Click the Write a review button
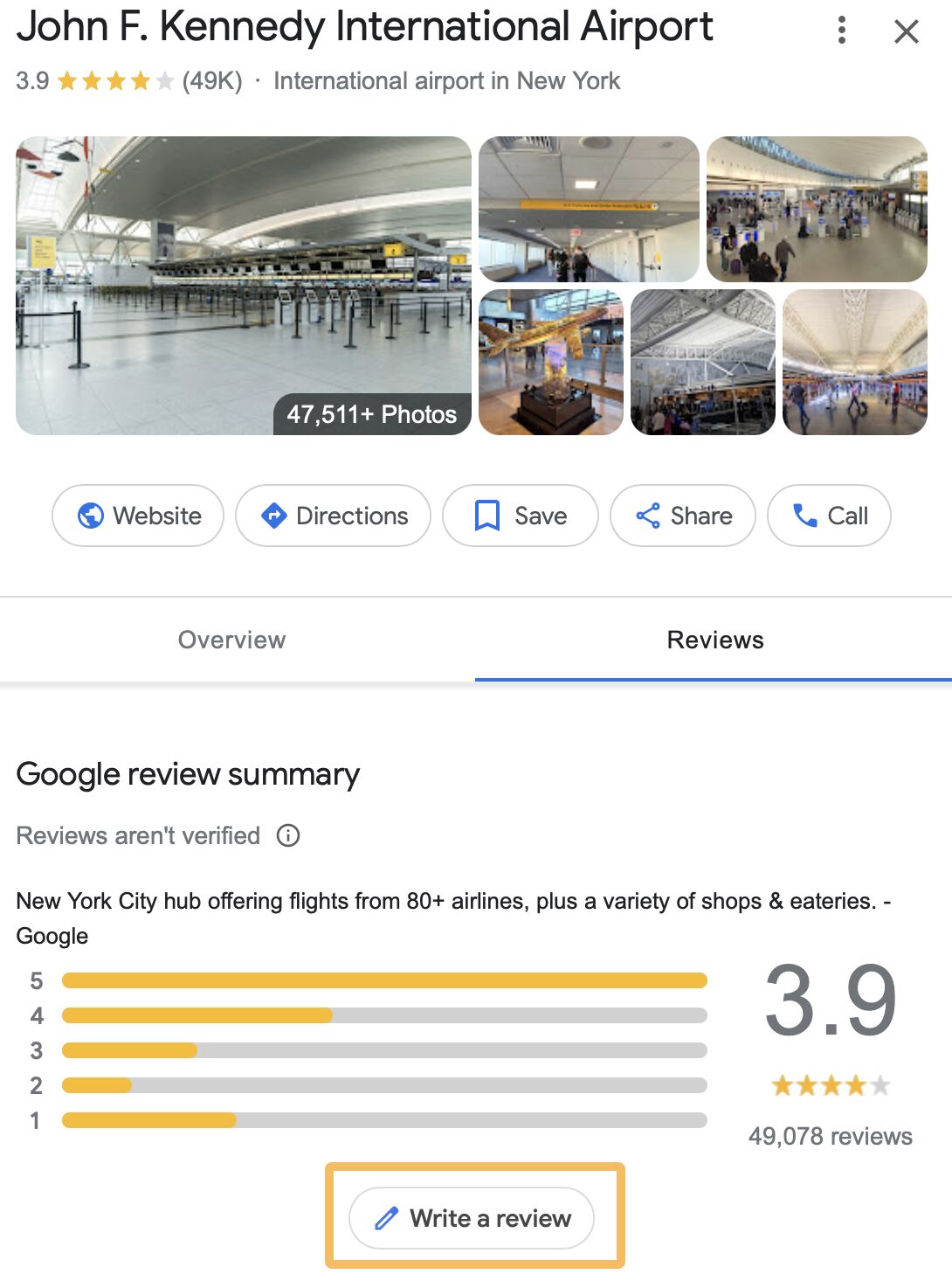952x1281 pixels. [x=472, y=1217]
